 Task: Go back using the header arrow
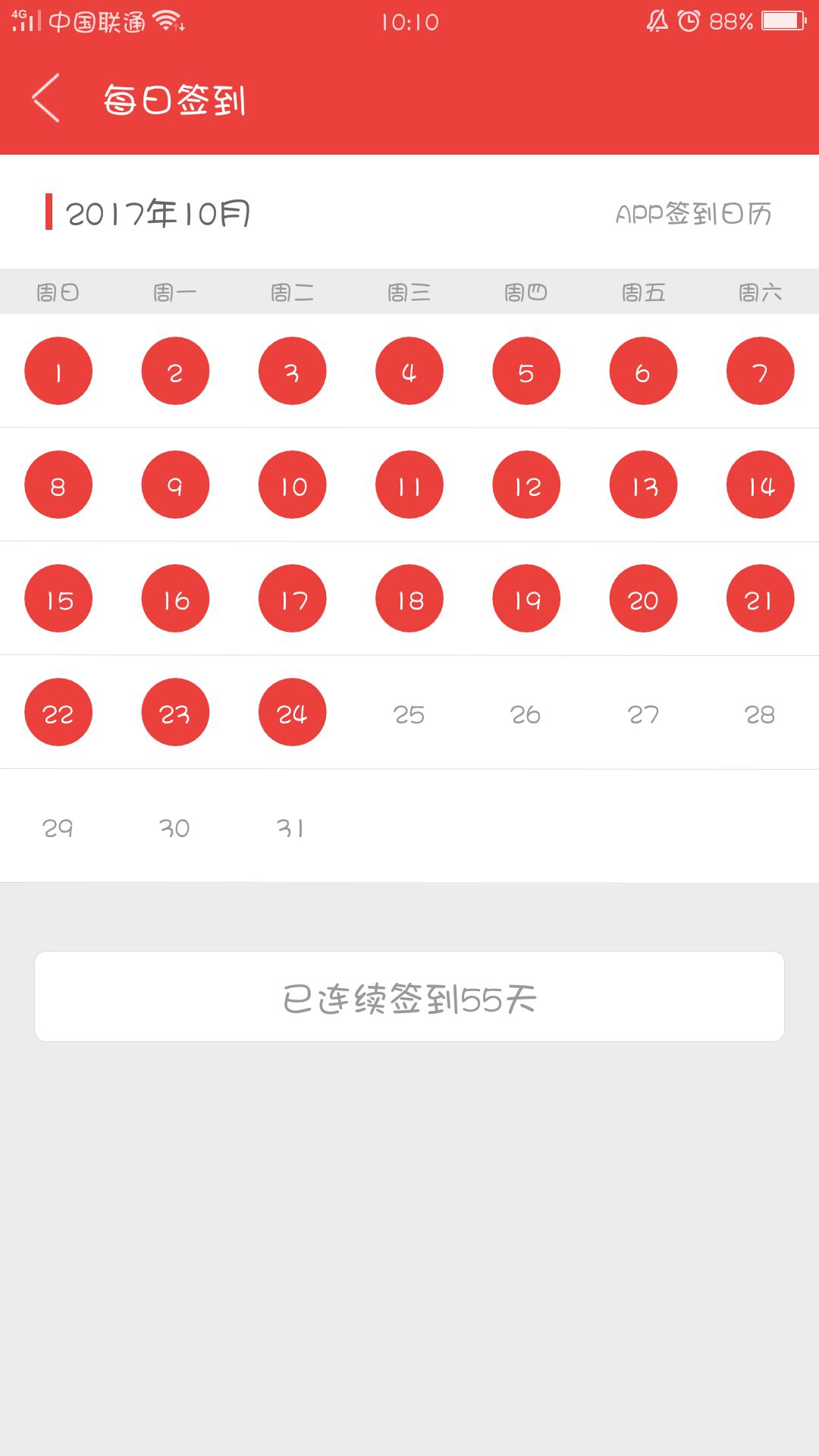click(45, 98)
